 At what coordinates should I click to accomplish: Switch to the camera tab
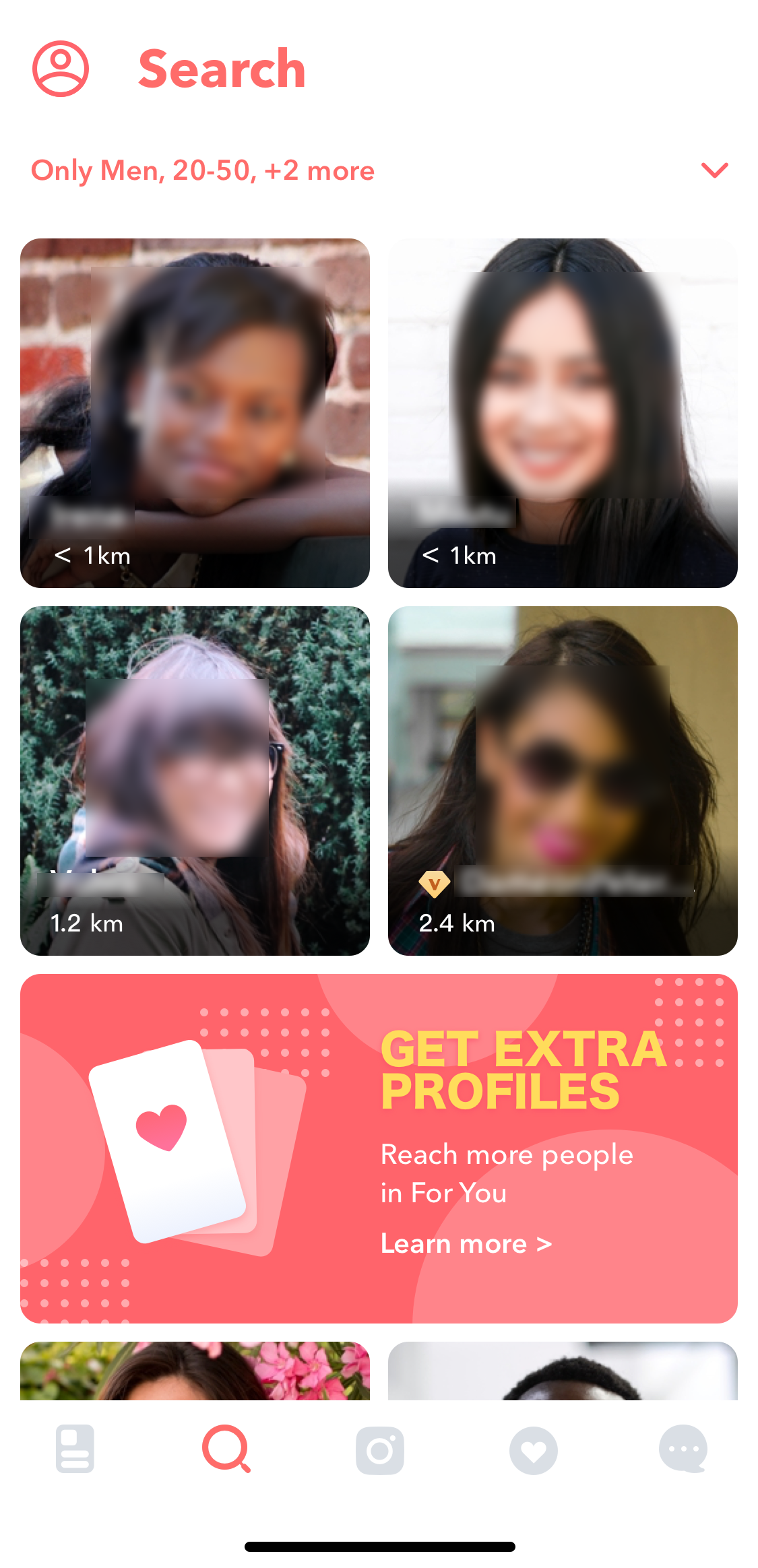pyautogui.click(x=380, y=1450)
